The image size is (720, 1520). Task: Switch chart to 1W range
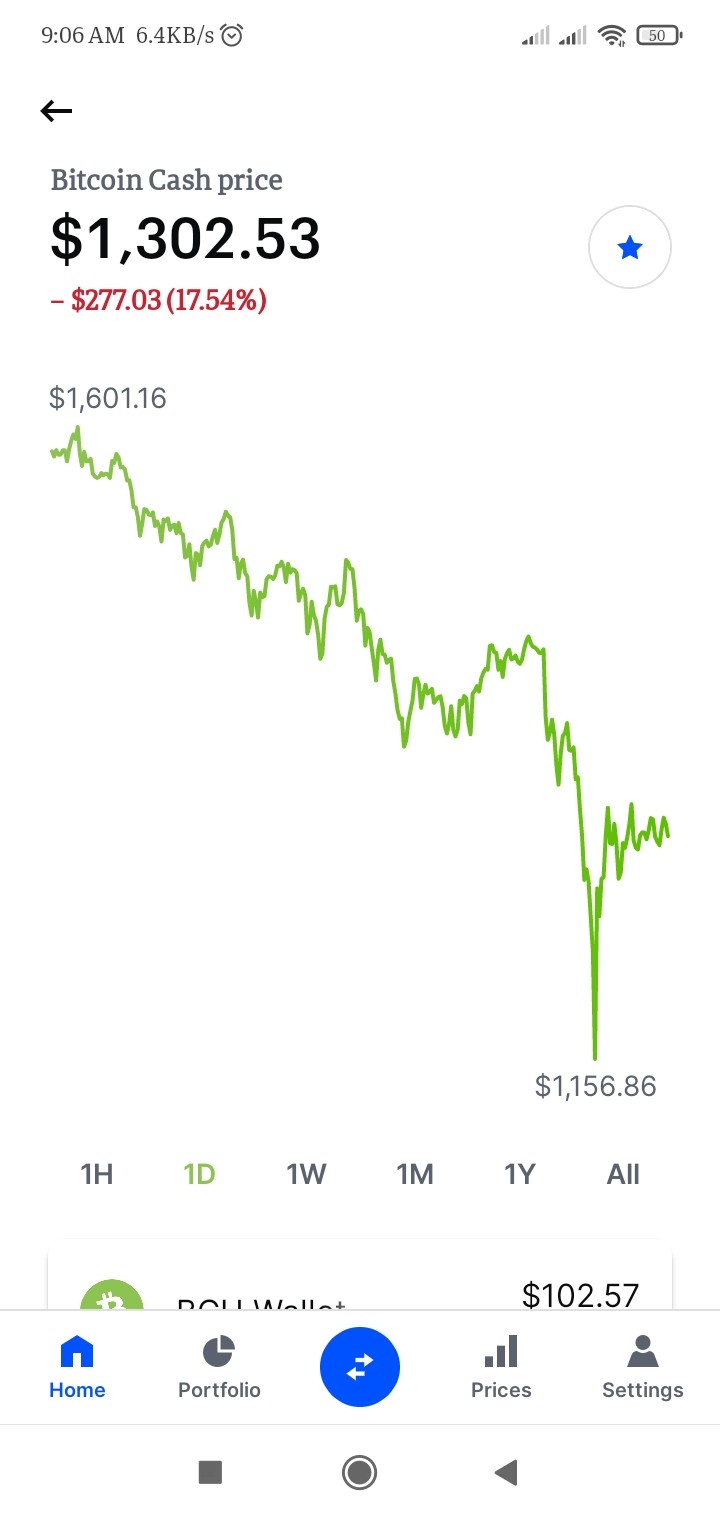[x=307, y=1174]
